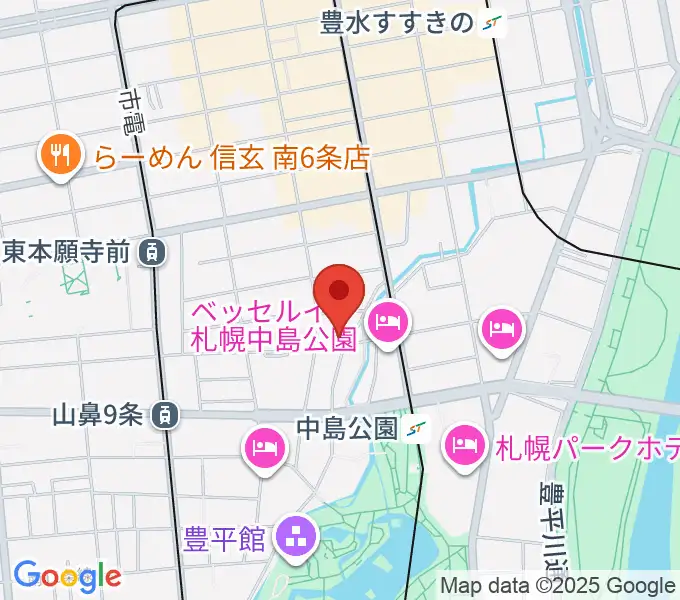Image resolution: width=680 pixels, height=600 pixels.
Task: Open the らーめん 信玄 南6条店 restaurant marker
Action: point(59,156)
